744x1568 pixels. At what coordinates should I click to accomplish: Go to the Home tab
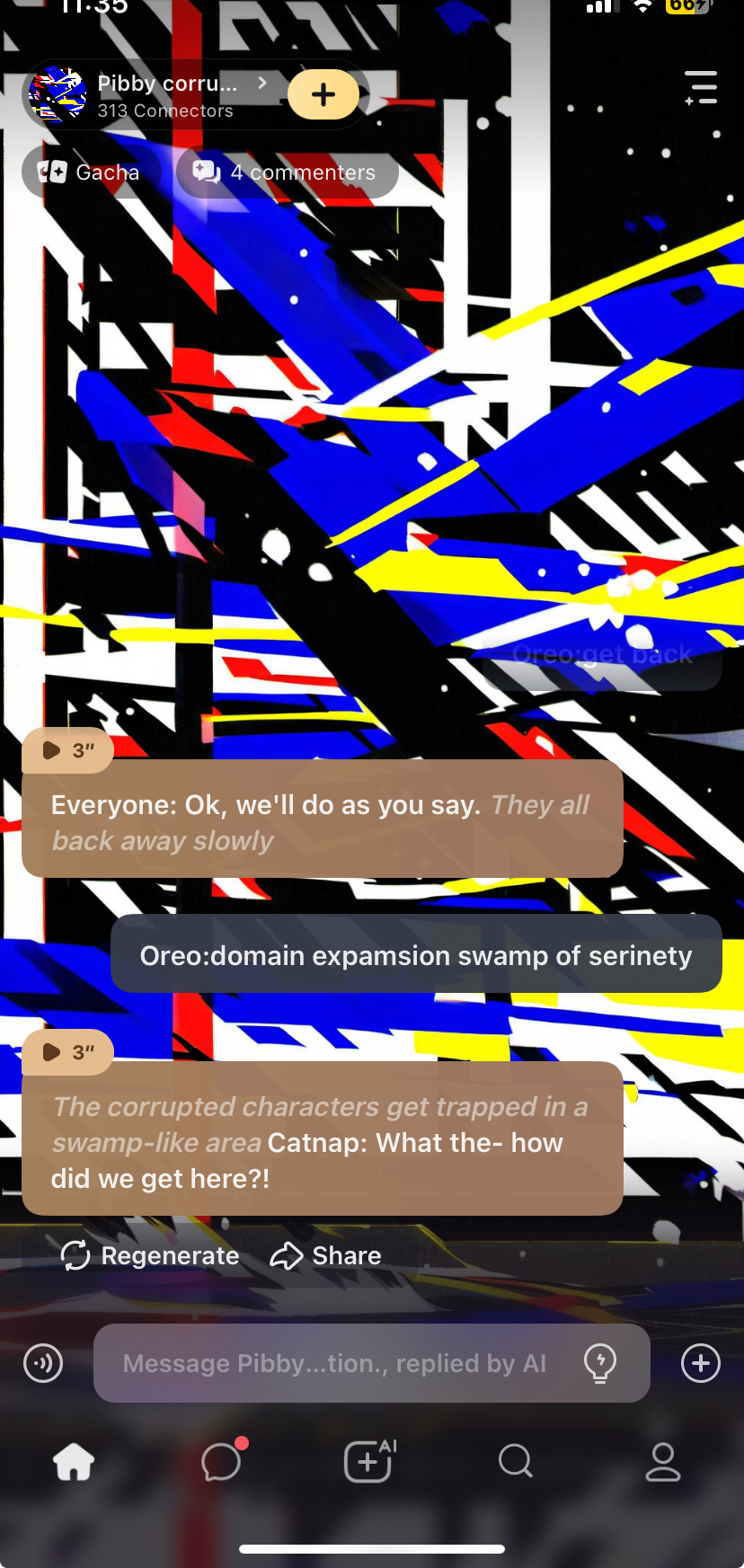tap(74, 1462)
